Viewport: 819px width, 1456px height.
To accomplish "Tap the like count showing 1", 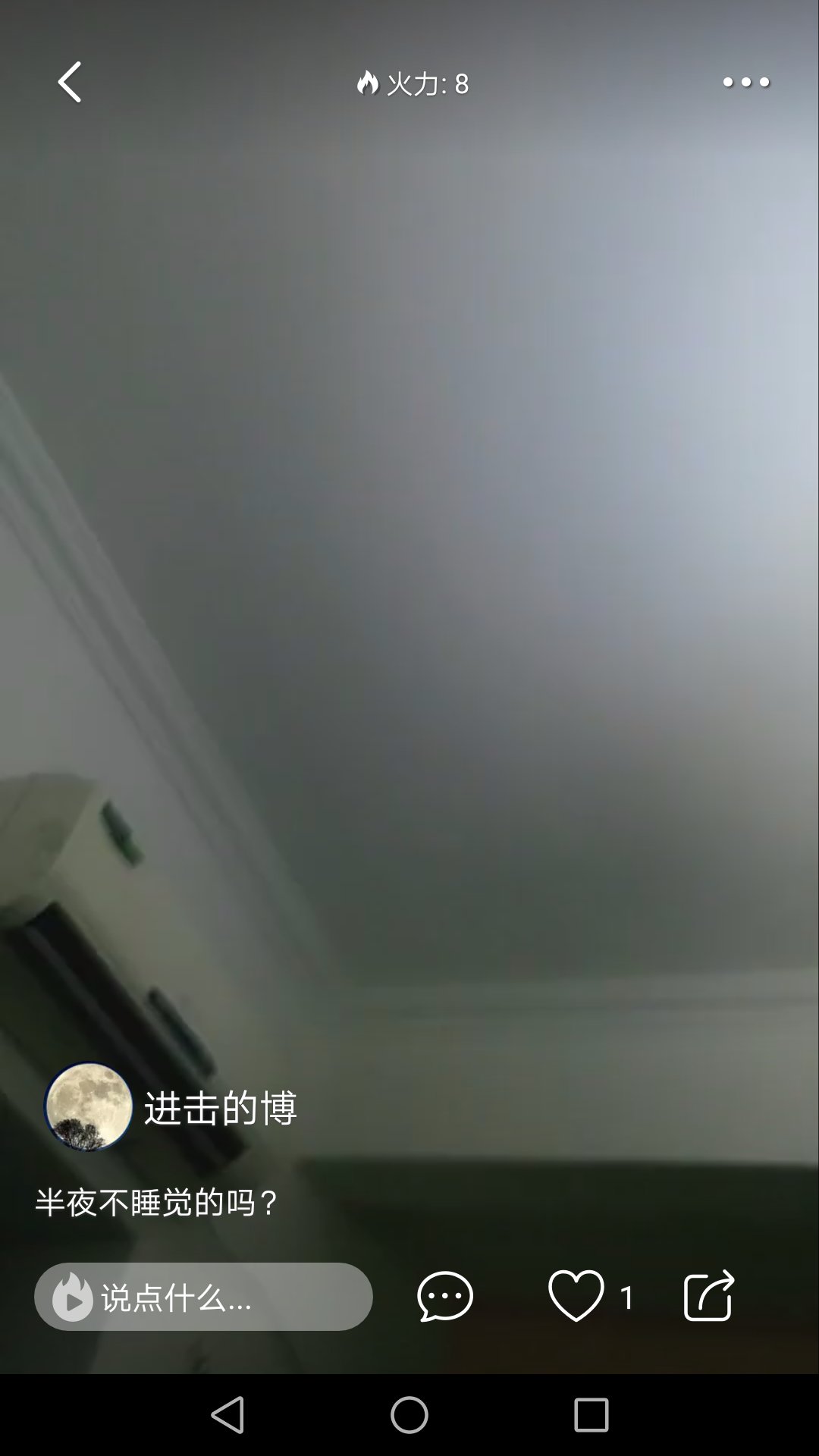I will [626, 1294].
